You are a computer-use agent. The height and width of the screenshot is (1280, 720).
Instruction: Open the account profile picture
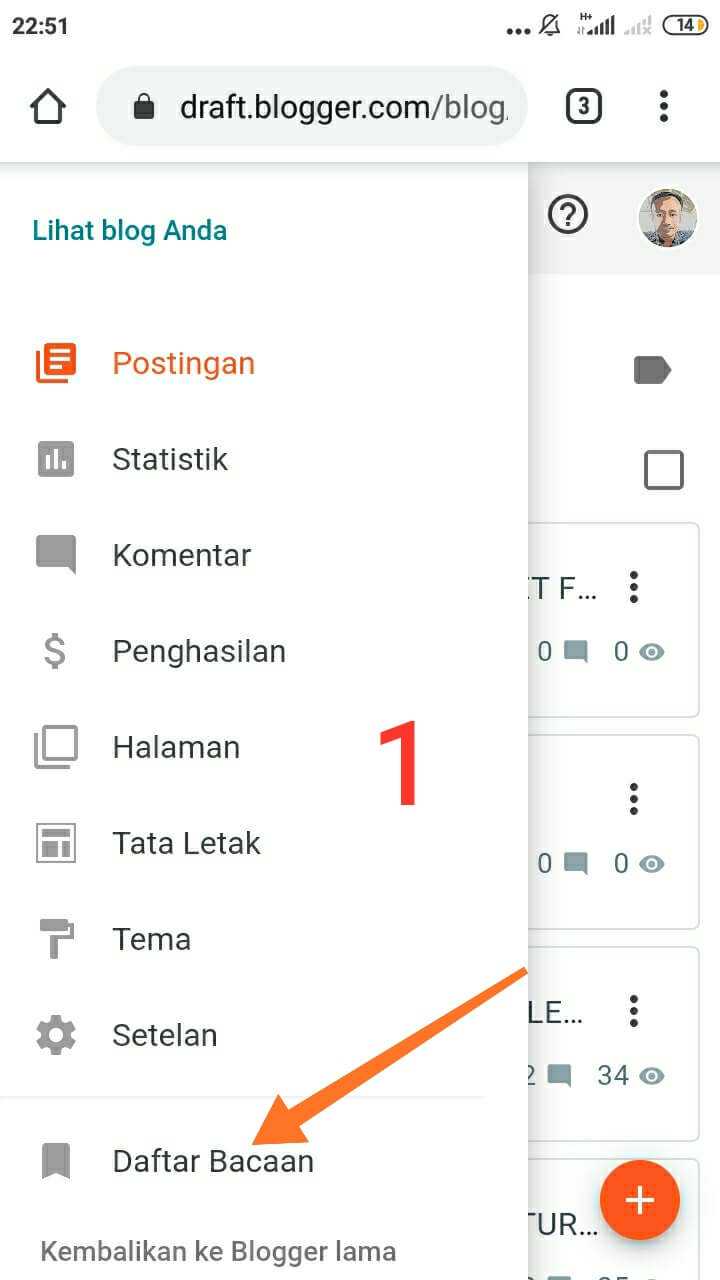(667, 217)
